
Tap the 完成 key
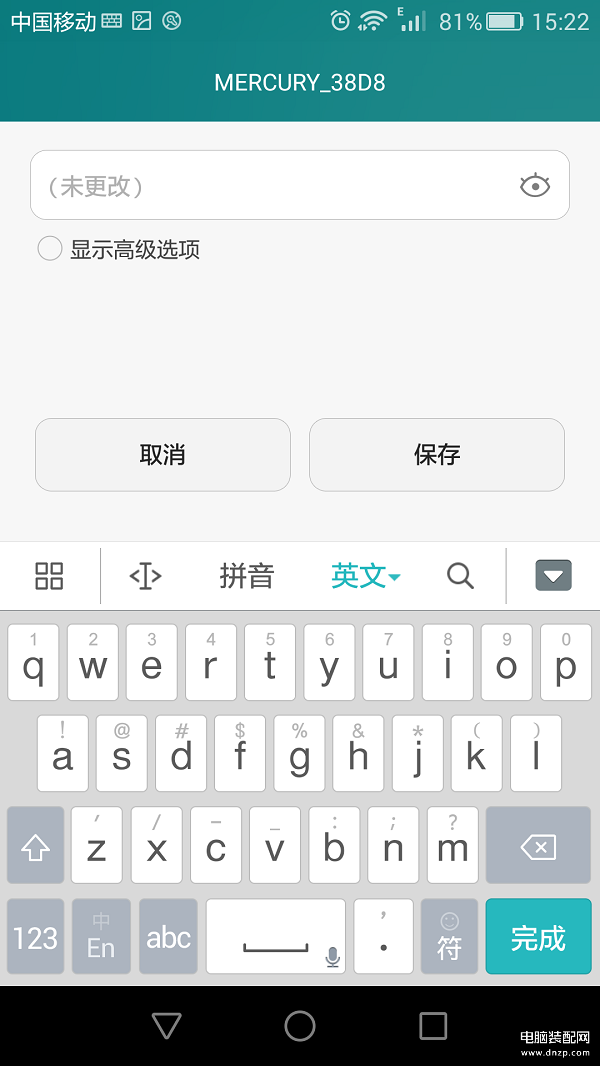click(538, 937)
